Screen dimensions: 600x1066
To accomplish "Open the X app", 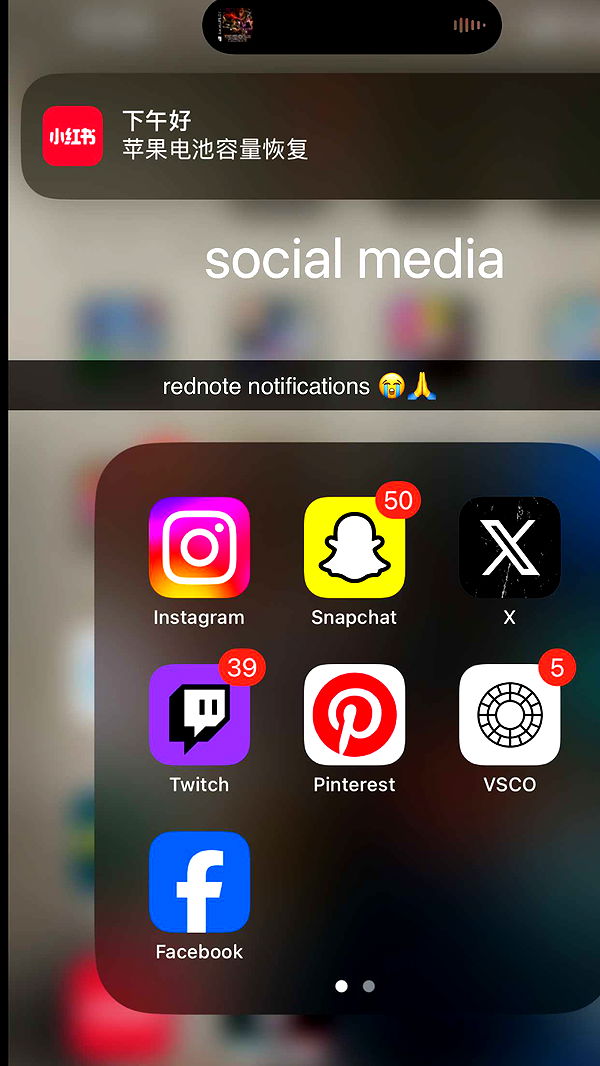I will tap(509, 547).
